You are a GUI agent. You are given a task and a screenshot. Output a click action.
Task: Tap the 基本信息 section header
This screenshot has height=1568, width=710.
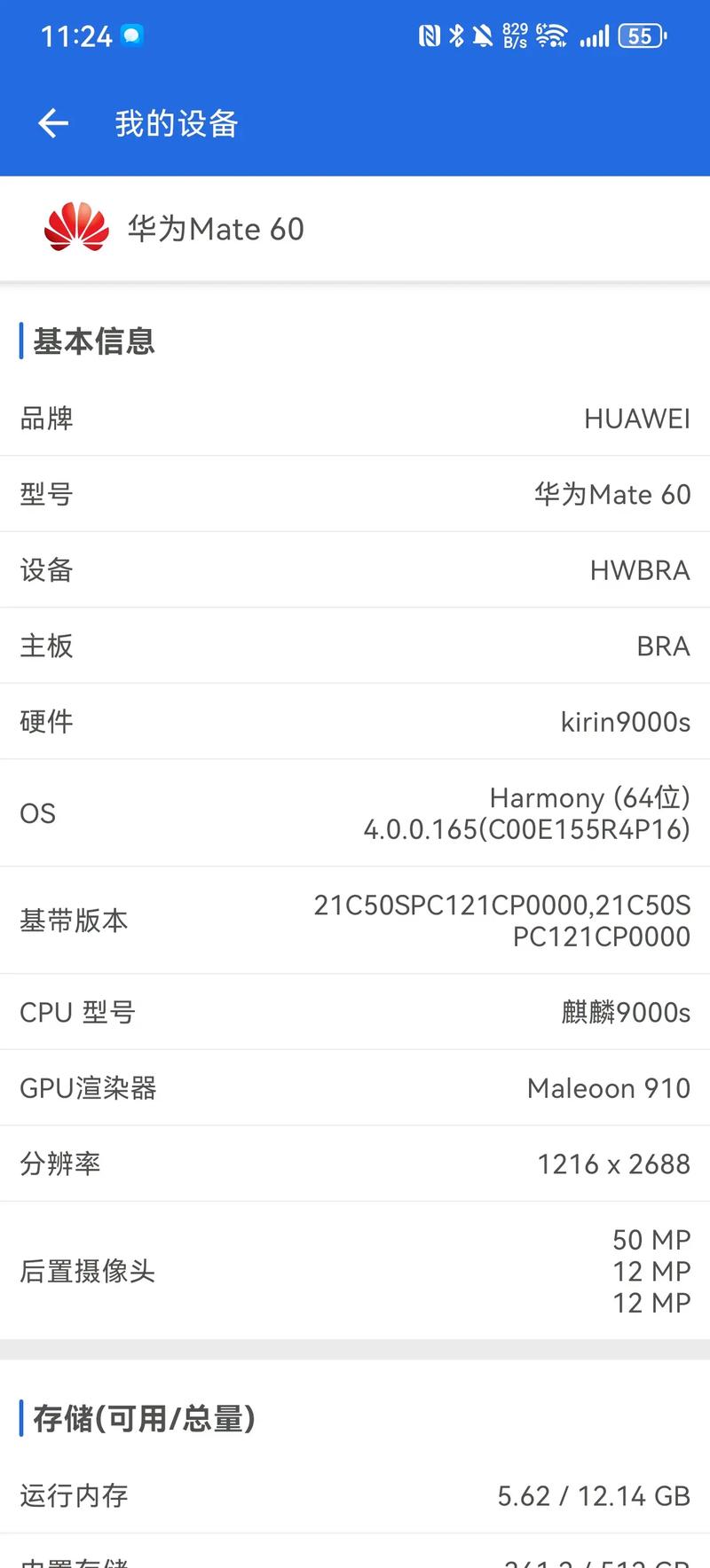[x=93, y=341]
